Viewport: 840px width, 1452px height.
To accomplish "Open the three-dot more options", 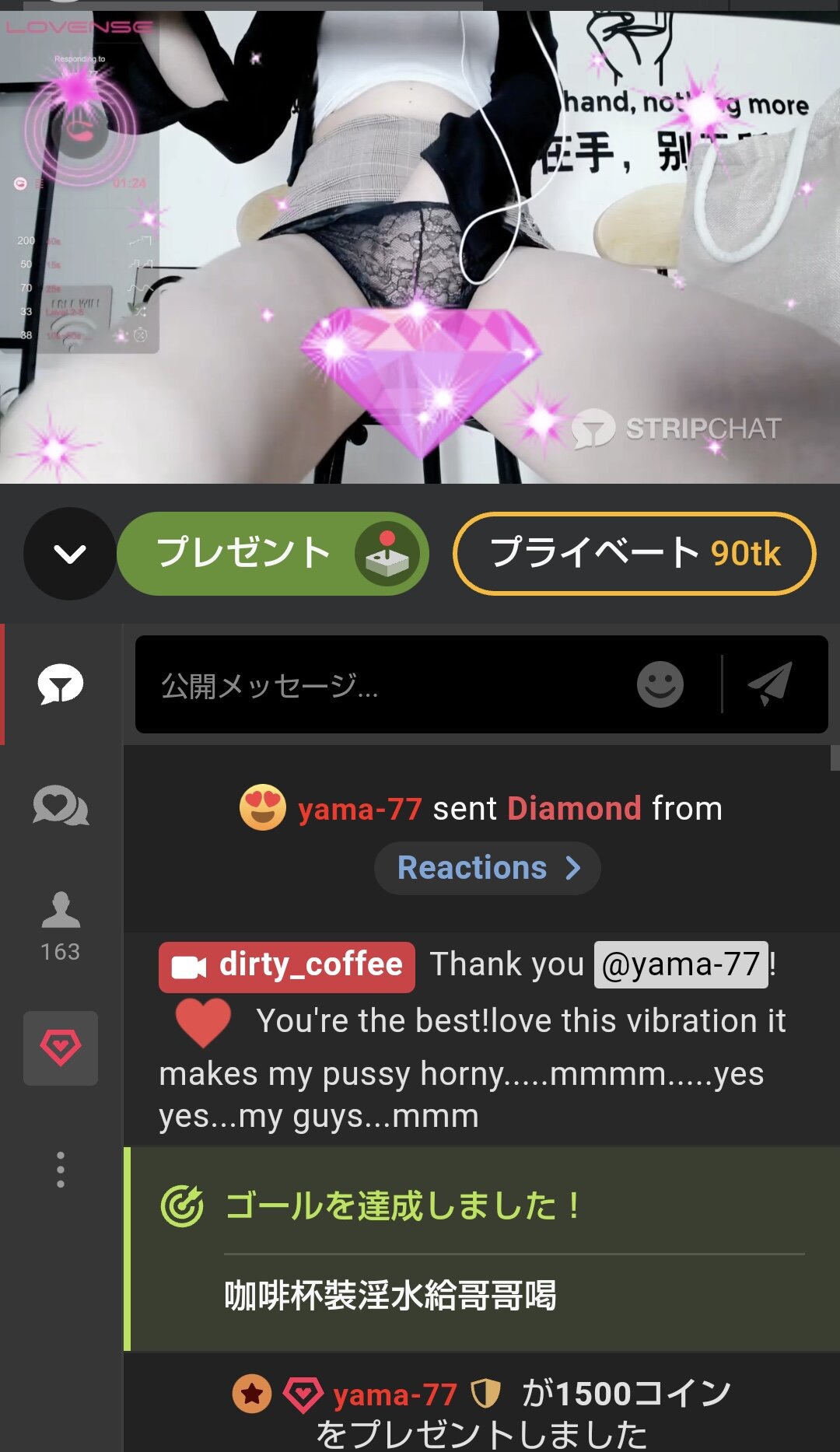I will tap(61, 1169).
